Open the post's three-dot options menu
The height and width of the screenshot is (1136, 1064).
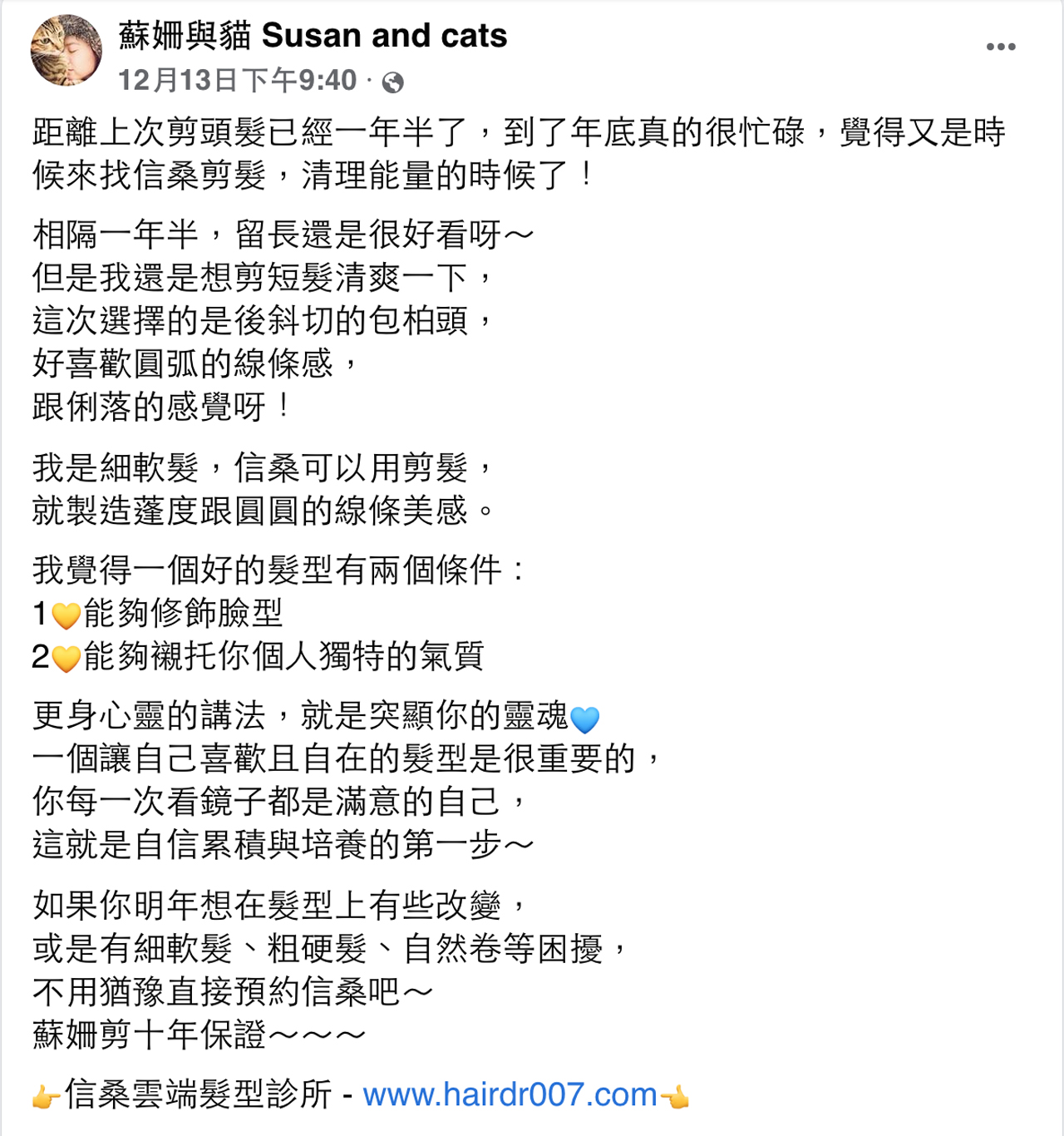click(1000, 47)
